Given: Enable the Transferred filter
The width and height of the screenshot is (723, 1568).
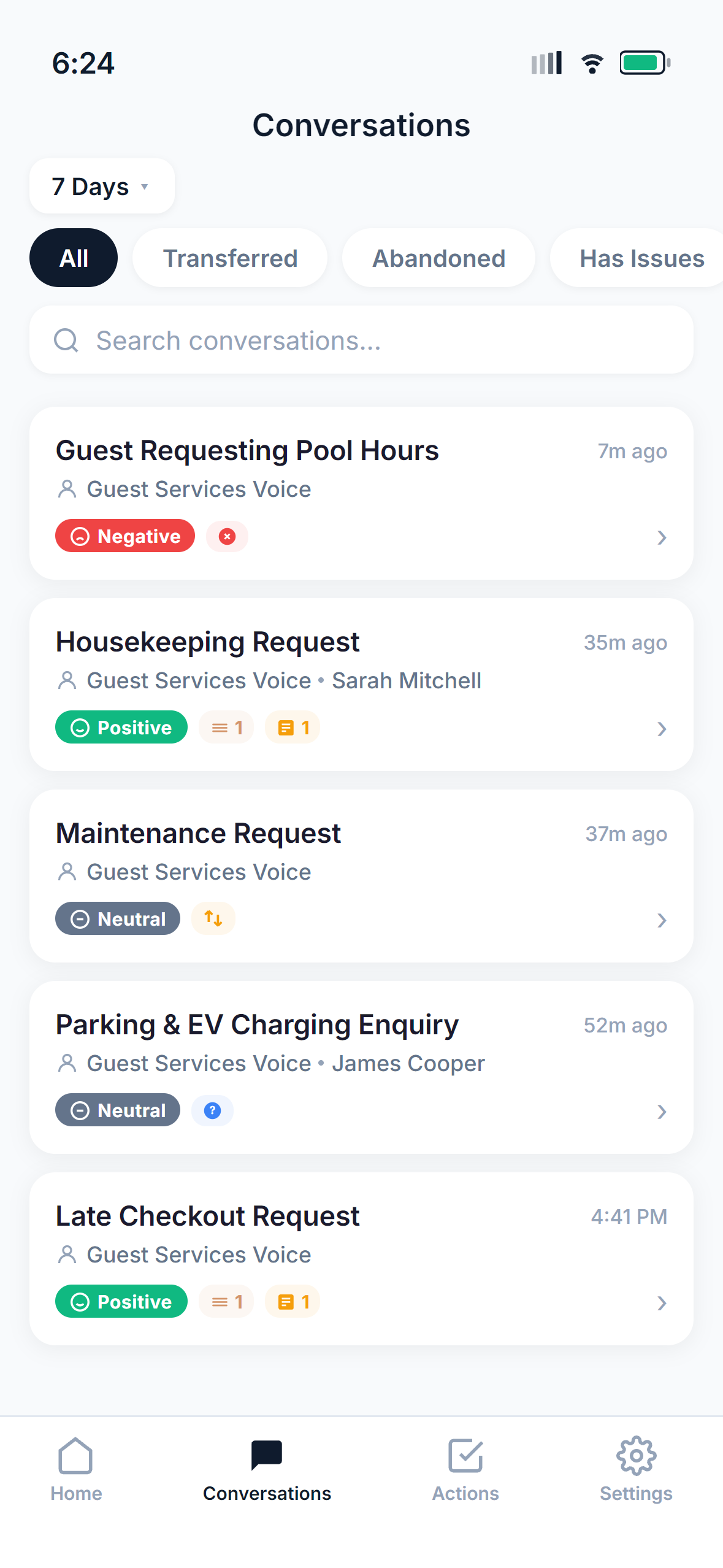Looking at the screenshot, I should pyautogui.click(x=230, y=258).
